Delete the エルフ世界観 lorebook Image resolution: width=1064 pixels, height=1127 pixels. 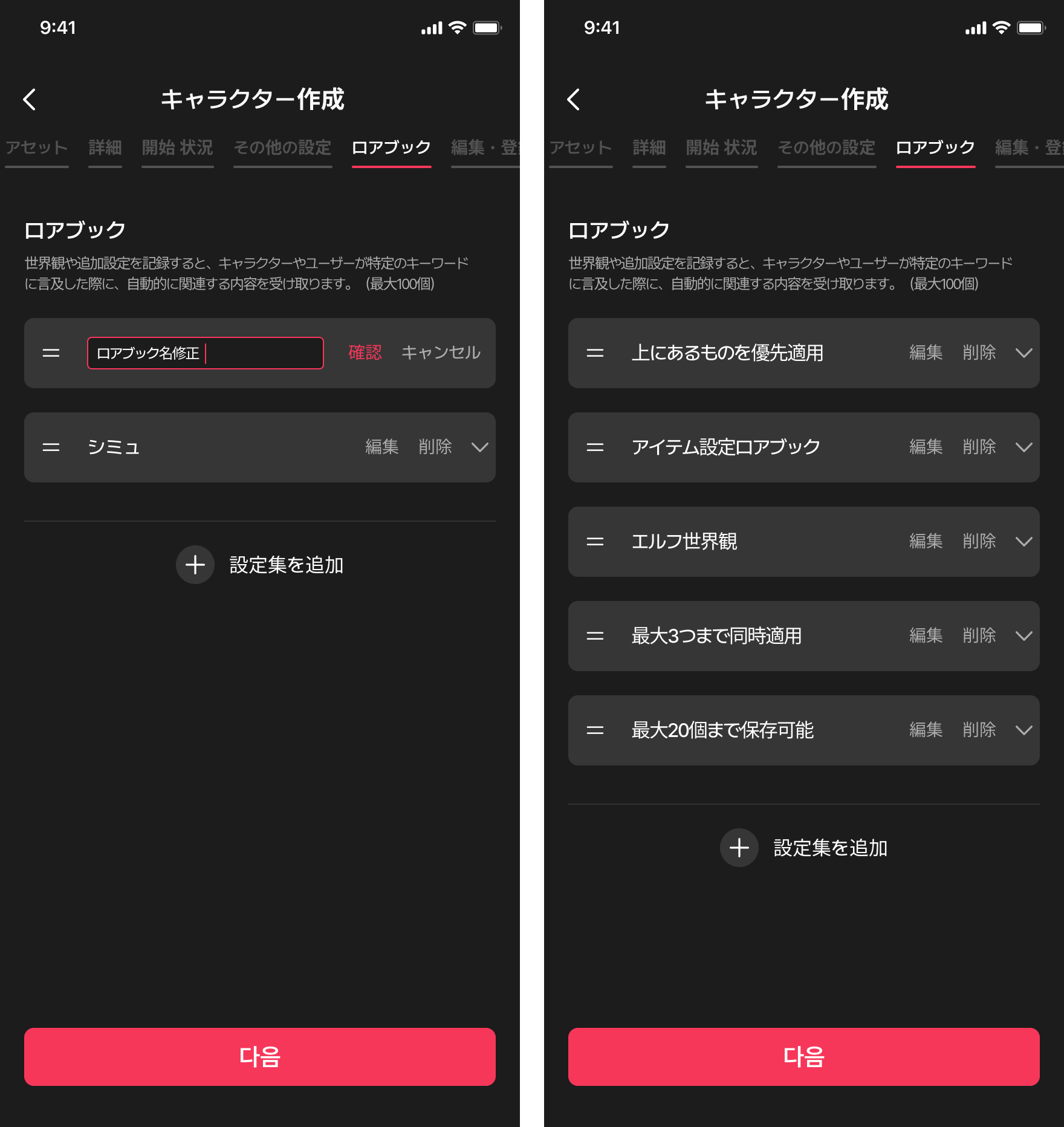coord(979,541)
